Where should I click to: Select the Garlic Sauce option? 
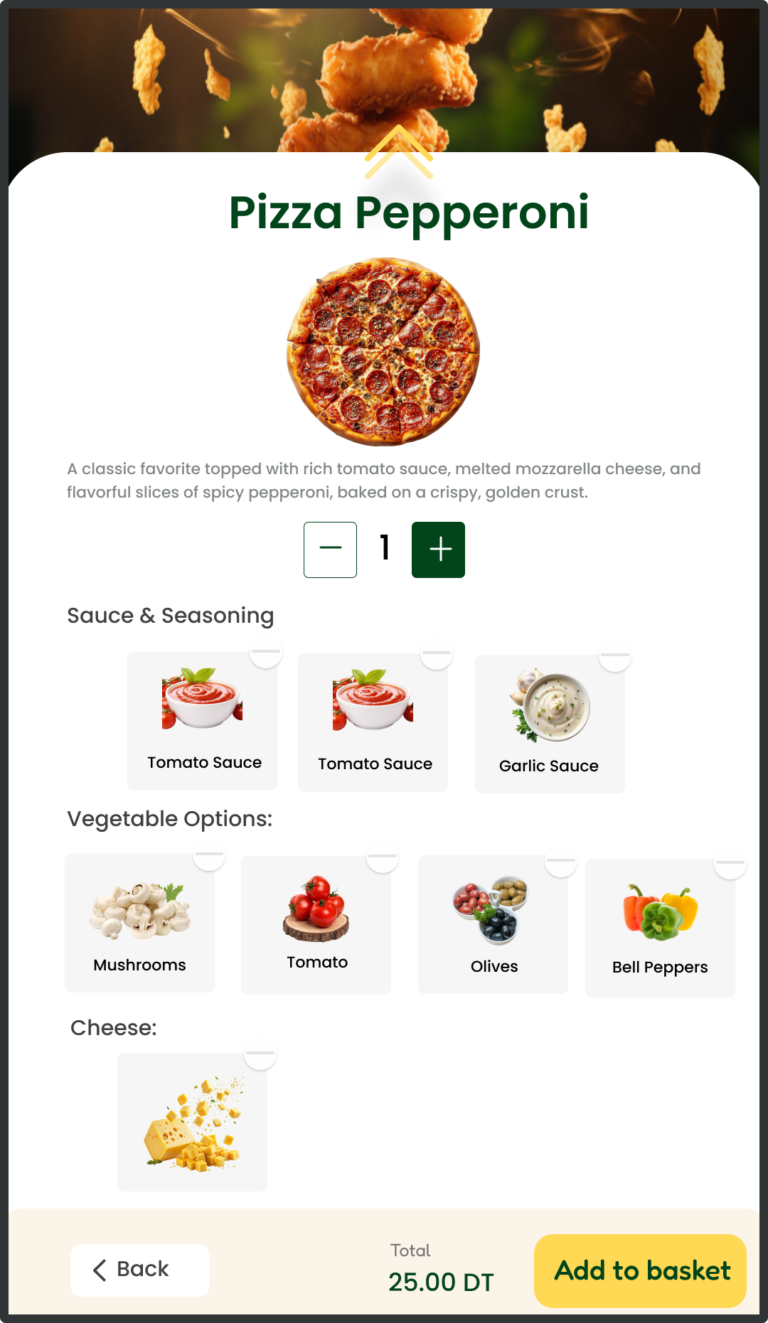coord(549,724)
